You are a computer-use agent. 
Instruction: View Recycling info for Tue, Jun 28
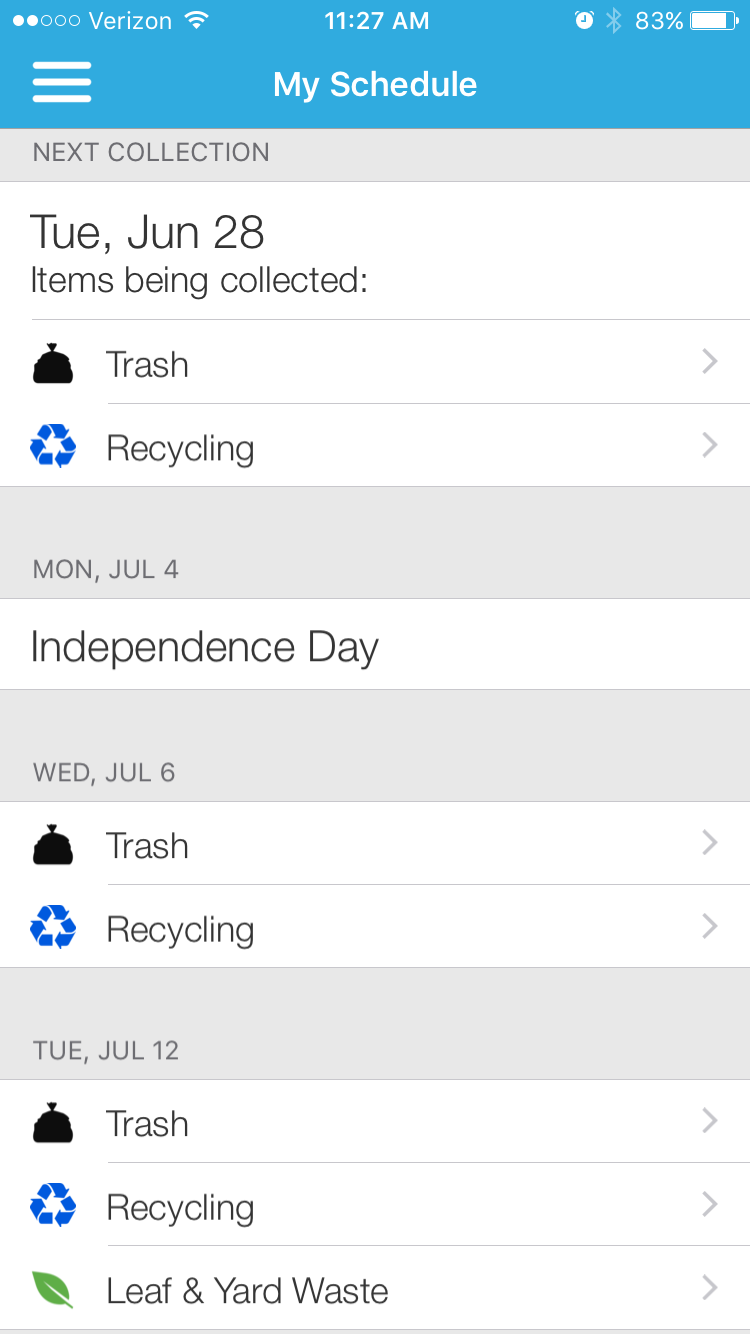pos(375,447)
